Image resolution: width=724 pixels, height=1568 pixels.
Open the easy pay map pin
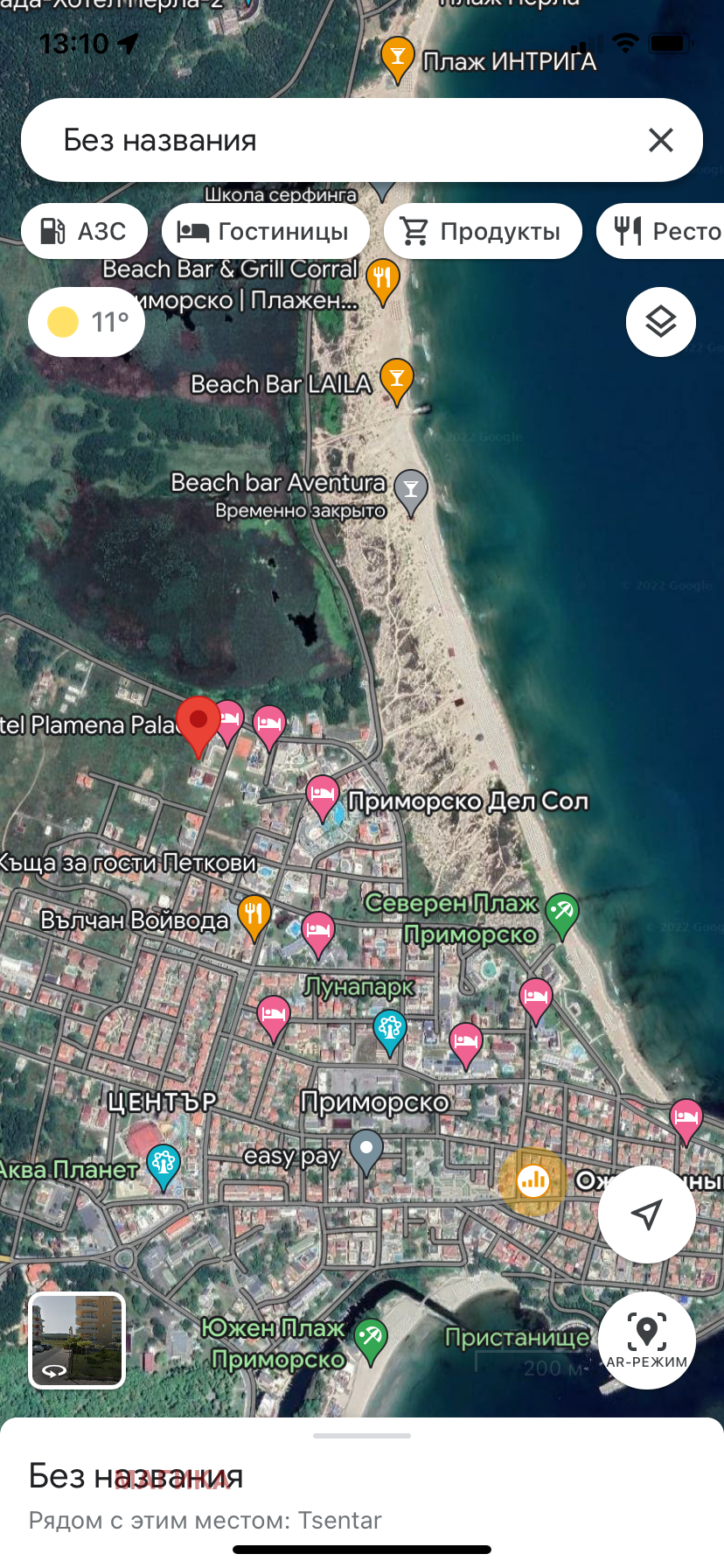pyautogui.click(x=366, y=1149)
